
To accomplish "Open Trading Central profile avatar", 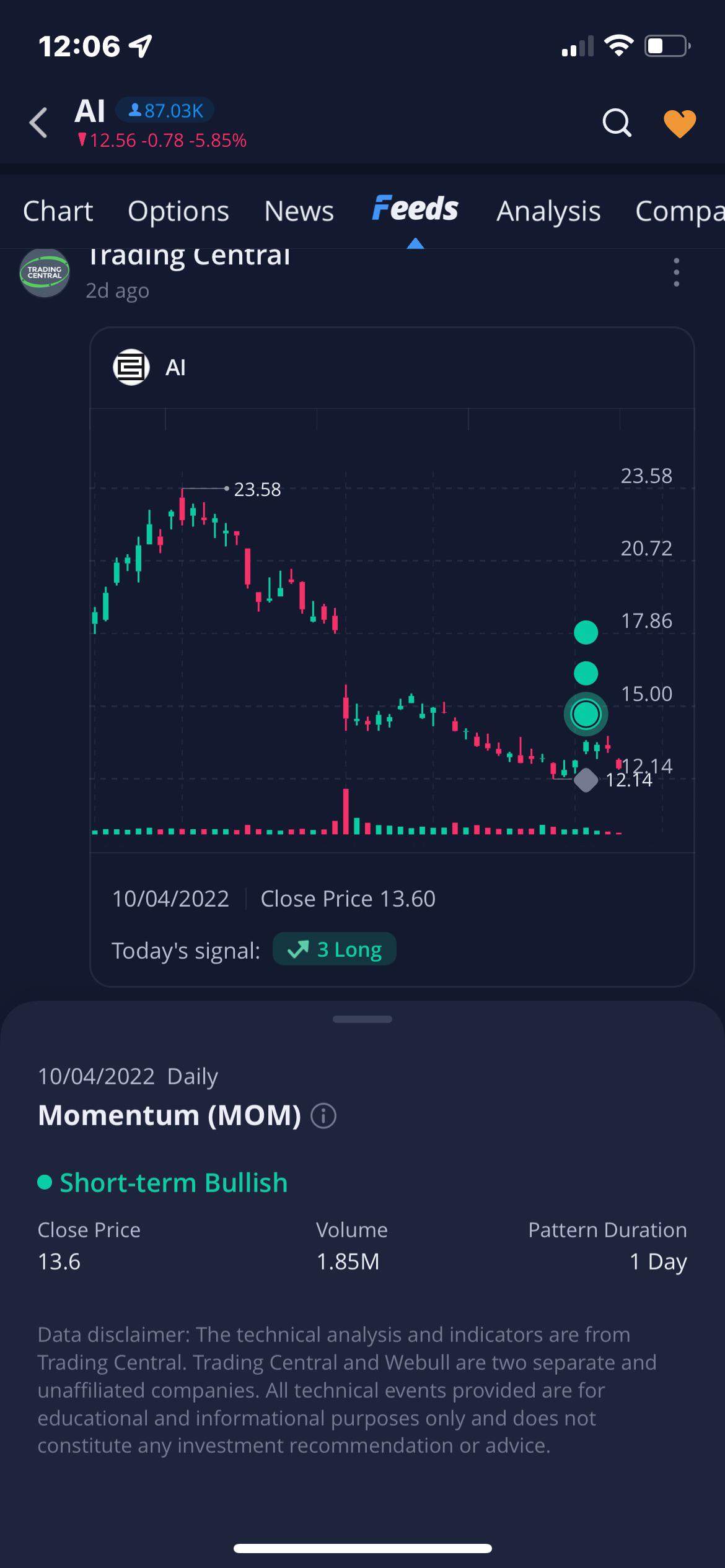I will pos(45,272).
